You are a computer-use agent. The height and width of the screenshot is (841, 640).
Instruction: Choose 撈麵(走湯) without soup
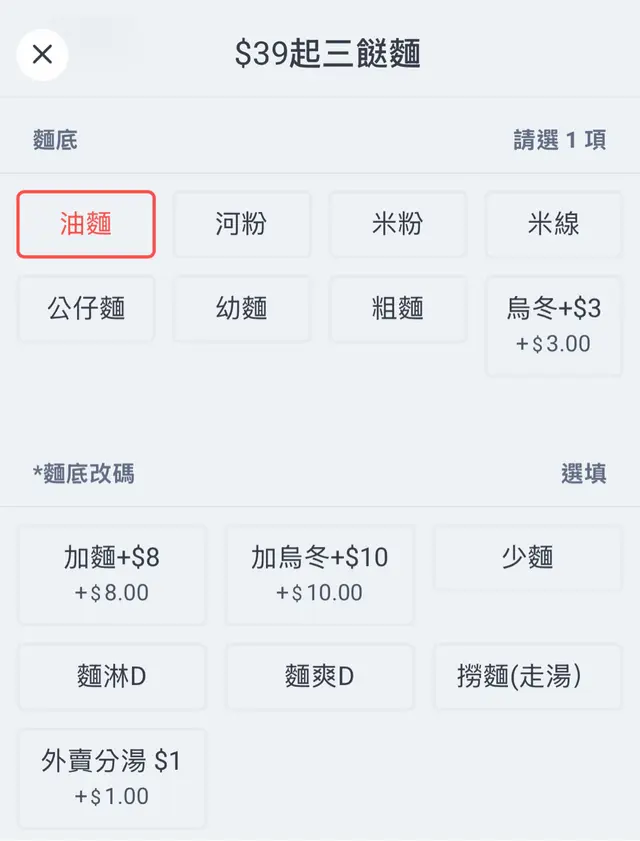tap(527, 677)
